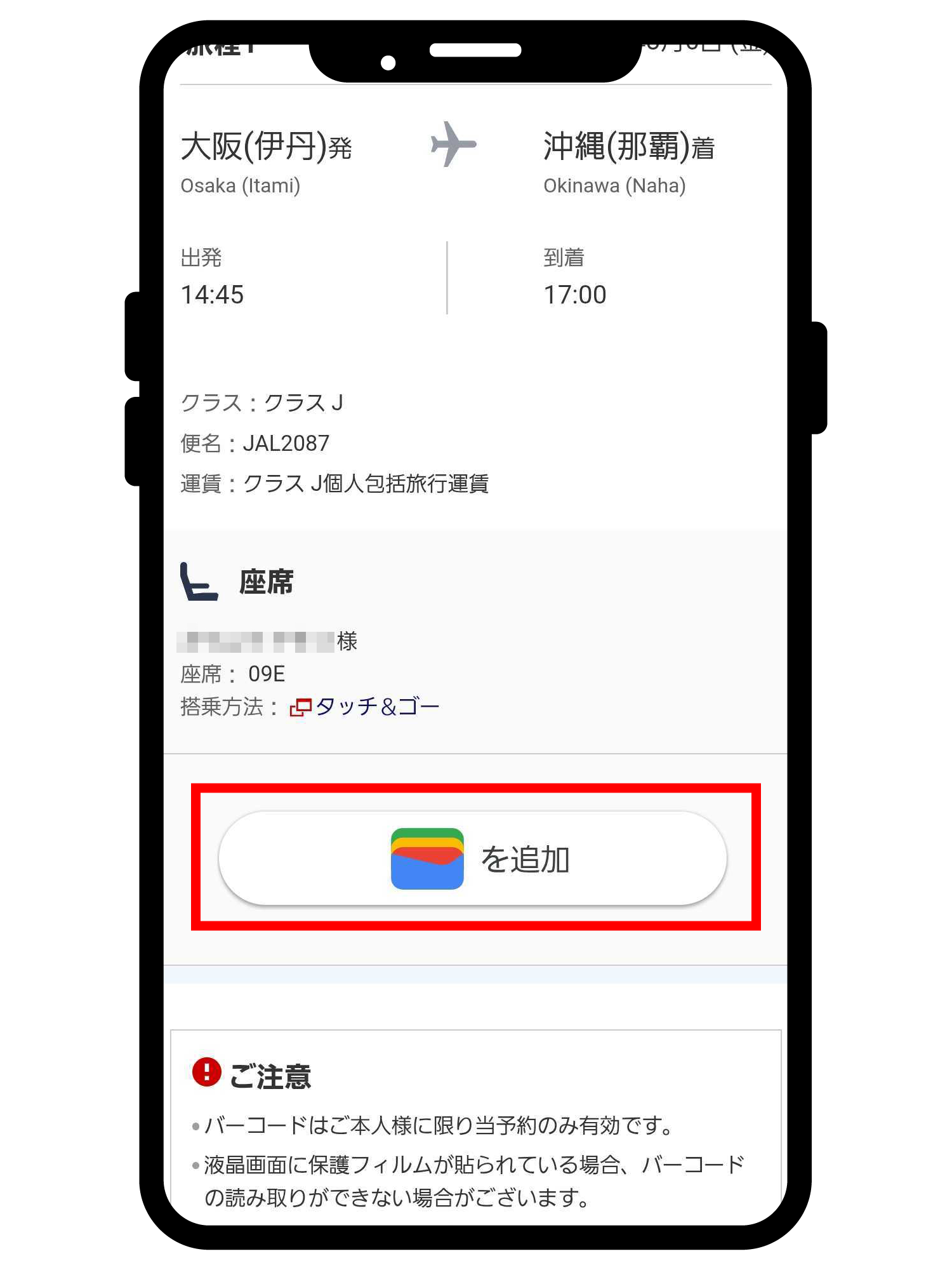Open the タッチ&ゴー boarding method link

click(376, 707)
